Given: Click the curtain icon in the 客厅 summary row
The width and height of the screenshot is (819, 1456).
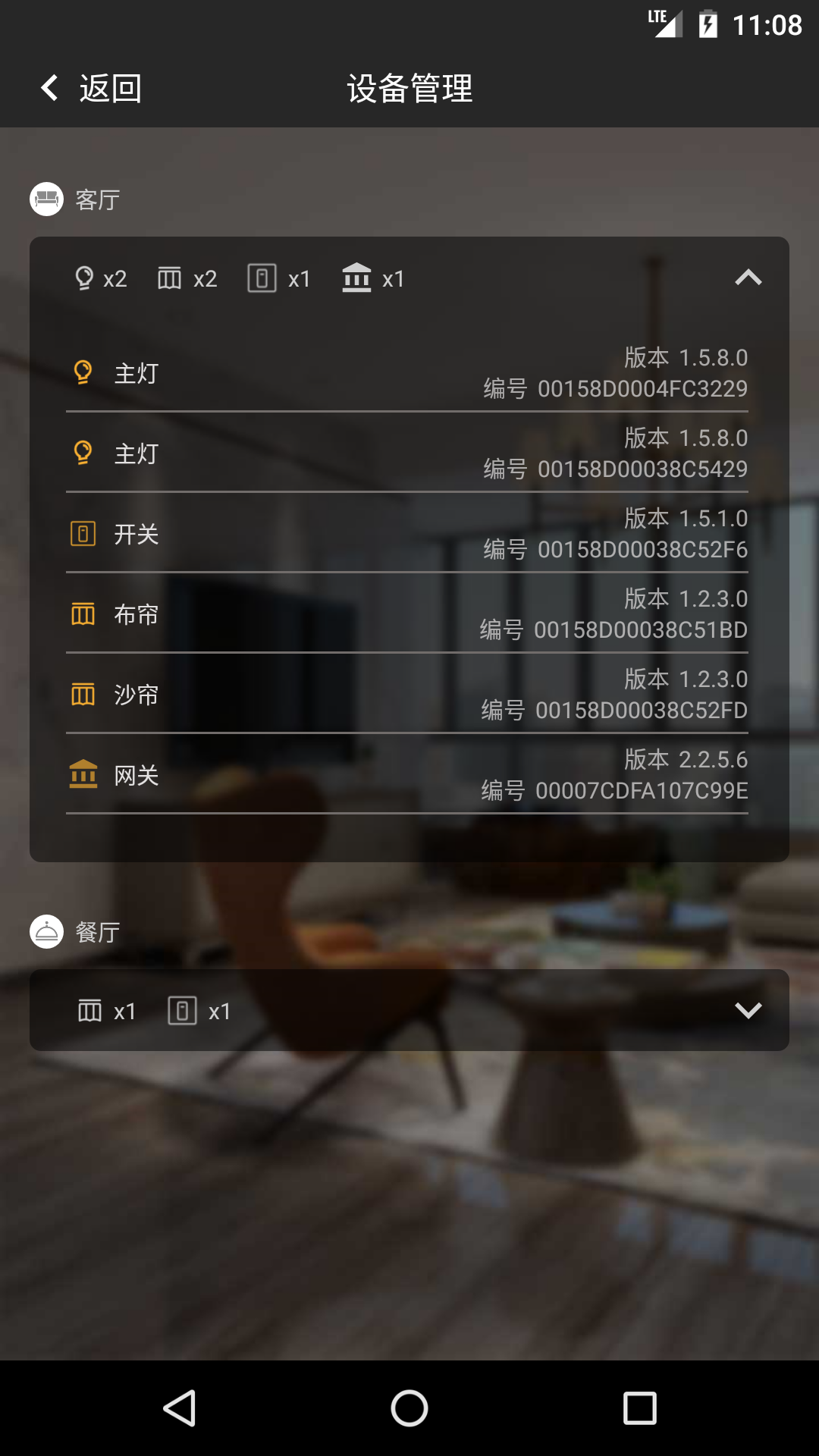Looking at the screenshot, I should [170, 278].
